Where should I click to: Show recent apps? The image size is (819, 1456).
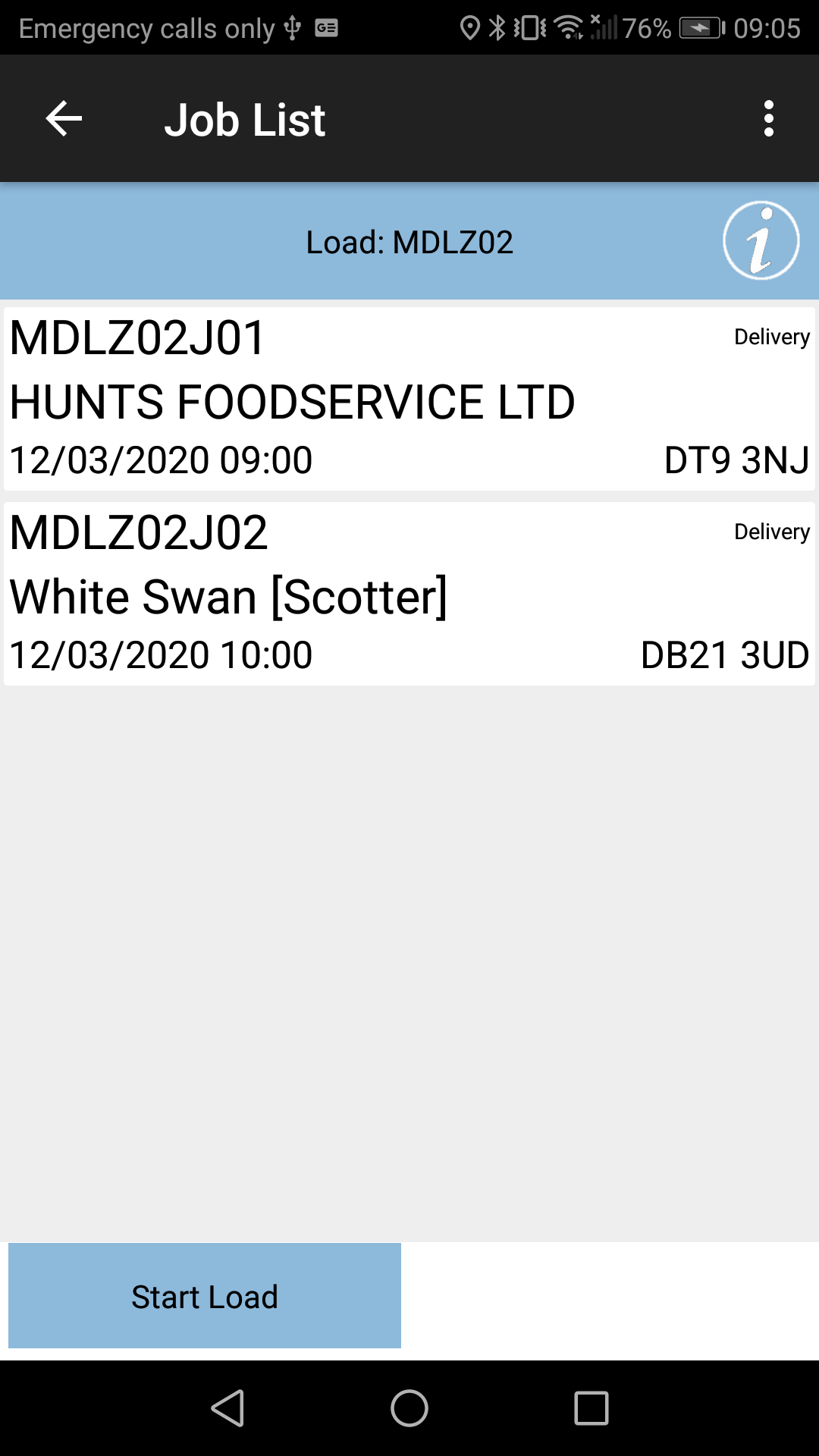pos(591,1408)
